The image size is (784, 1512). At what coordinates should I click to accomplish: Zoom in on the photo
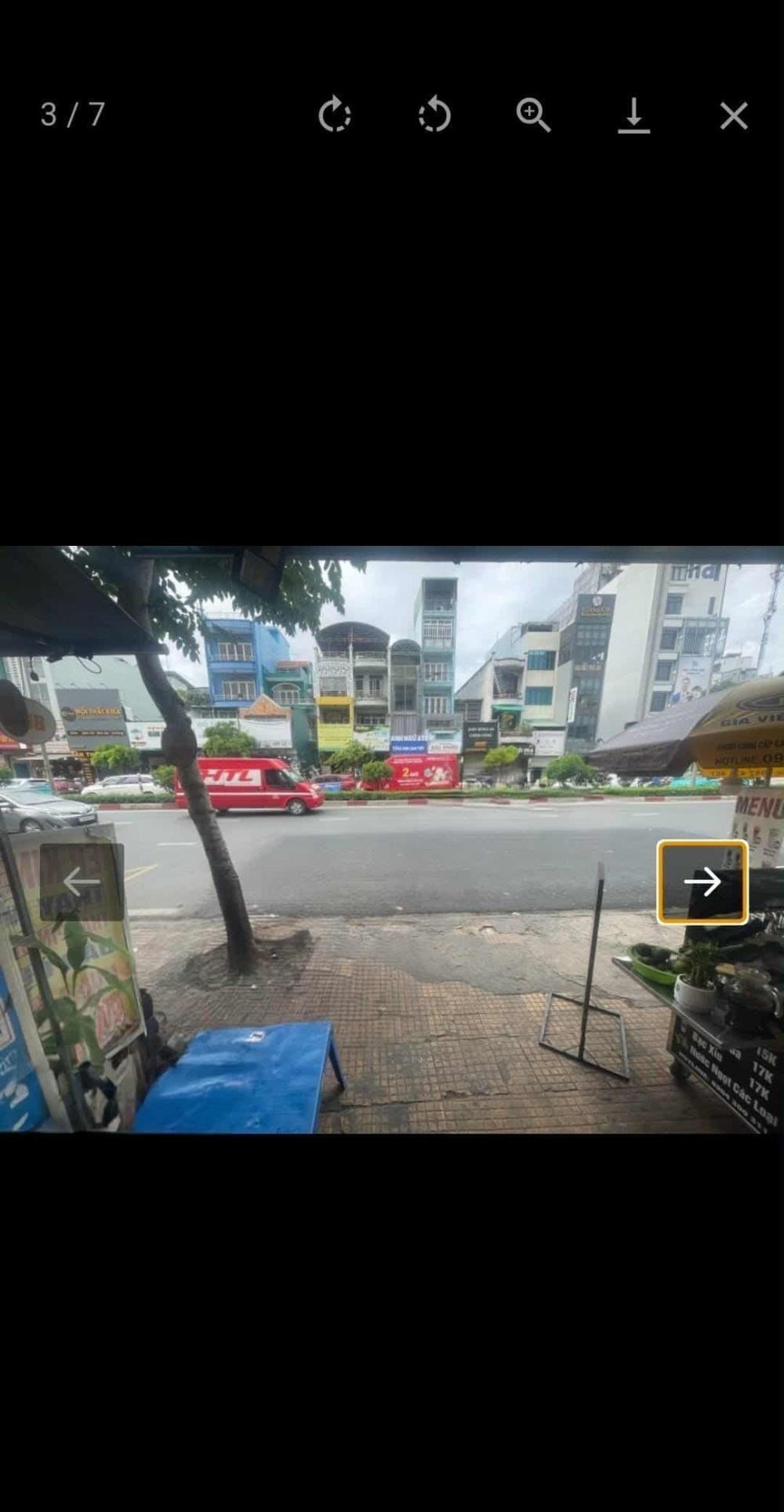coord(533,115)
